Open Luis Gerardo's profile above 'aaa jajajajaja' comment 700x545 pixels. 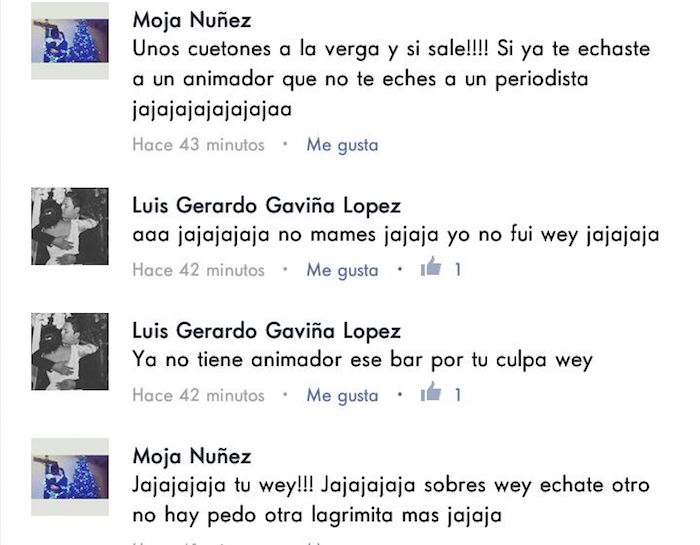click(266, 206)
